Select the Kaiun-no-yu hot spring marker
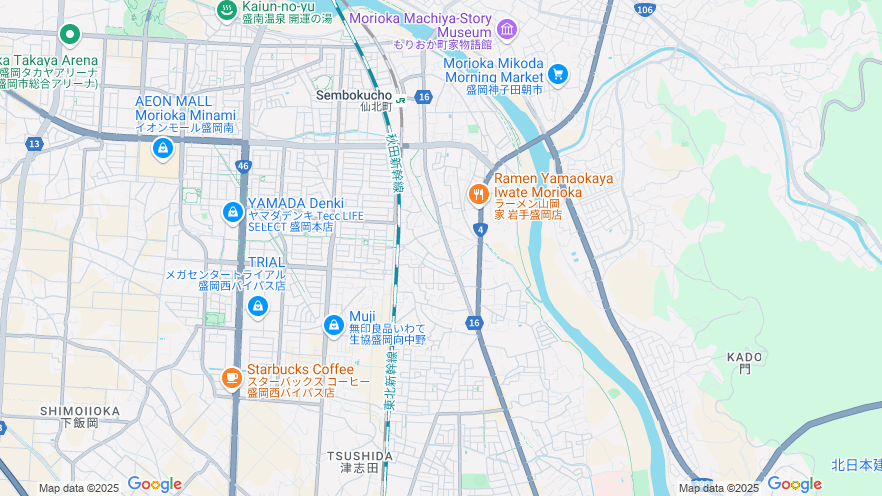 (x=226, y=11)
